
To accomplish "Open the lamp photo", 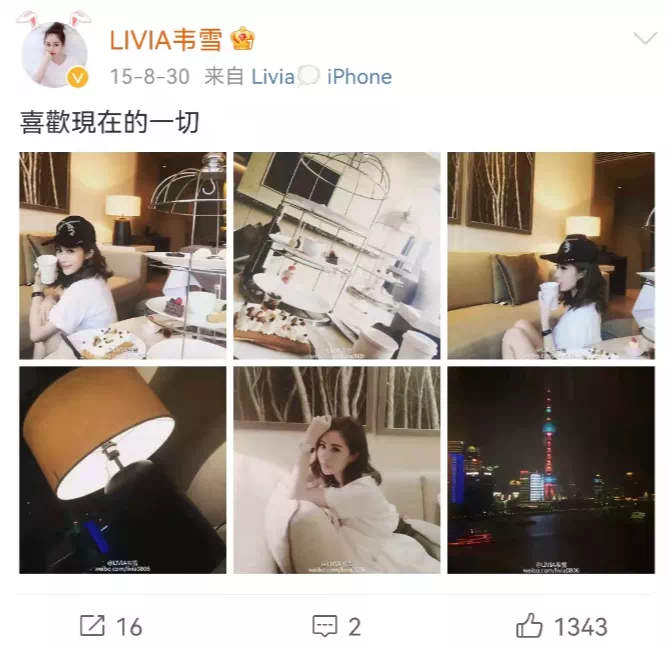I will 122,470.
